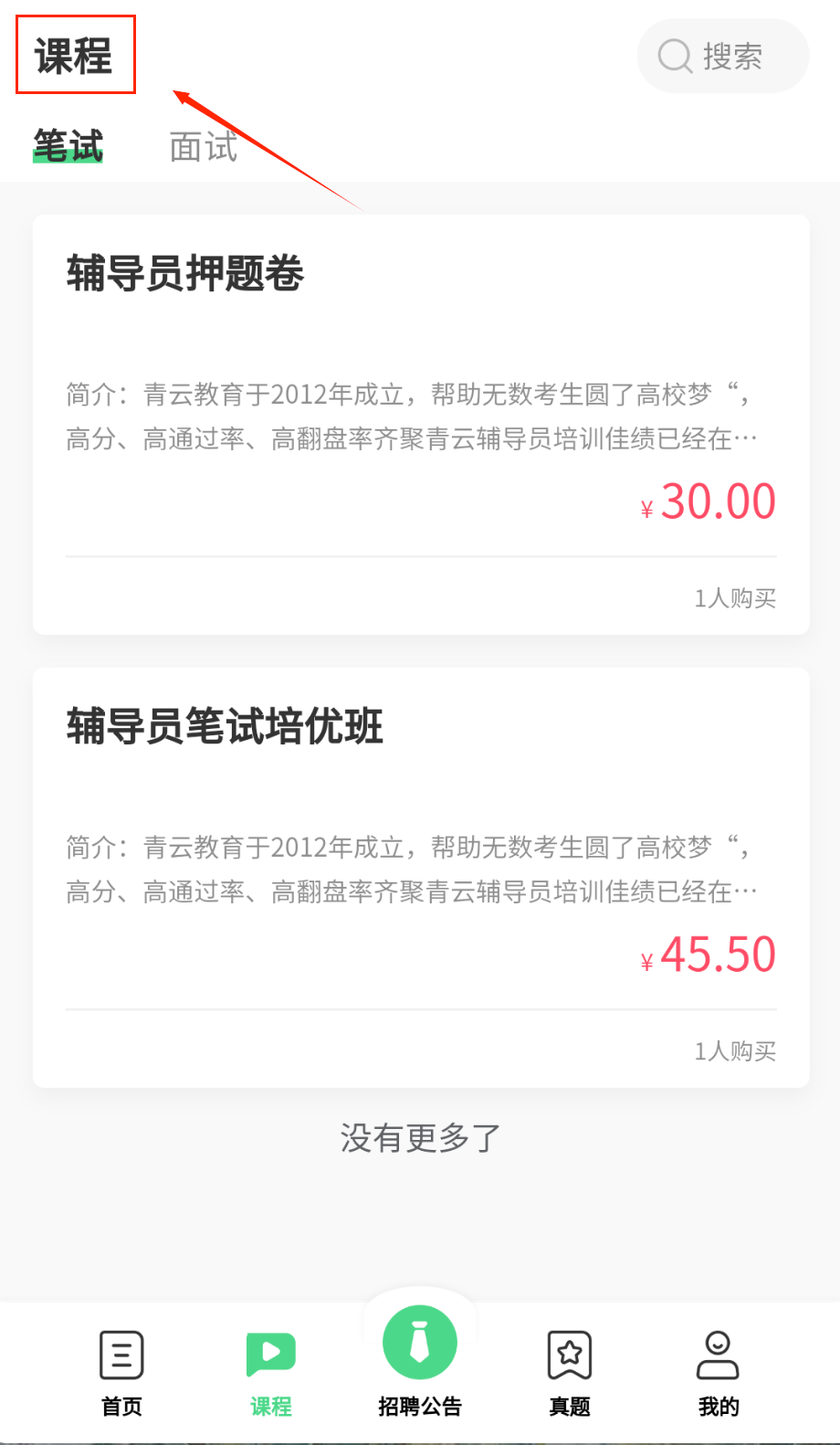Select the 笔试 tab
Viewport: 840px width, 1445px height.
[68, 146]
